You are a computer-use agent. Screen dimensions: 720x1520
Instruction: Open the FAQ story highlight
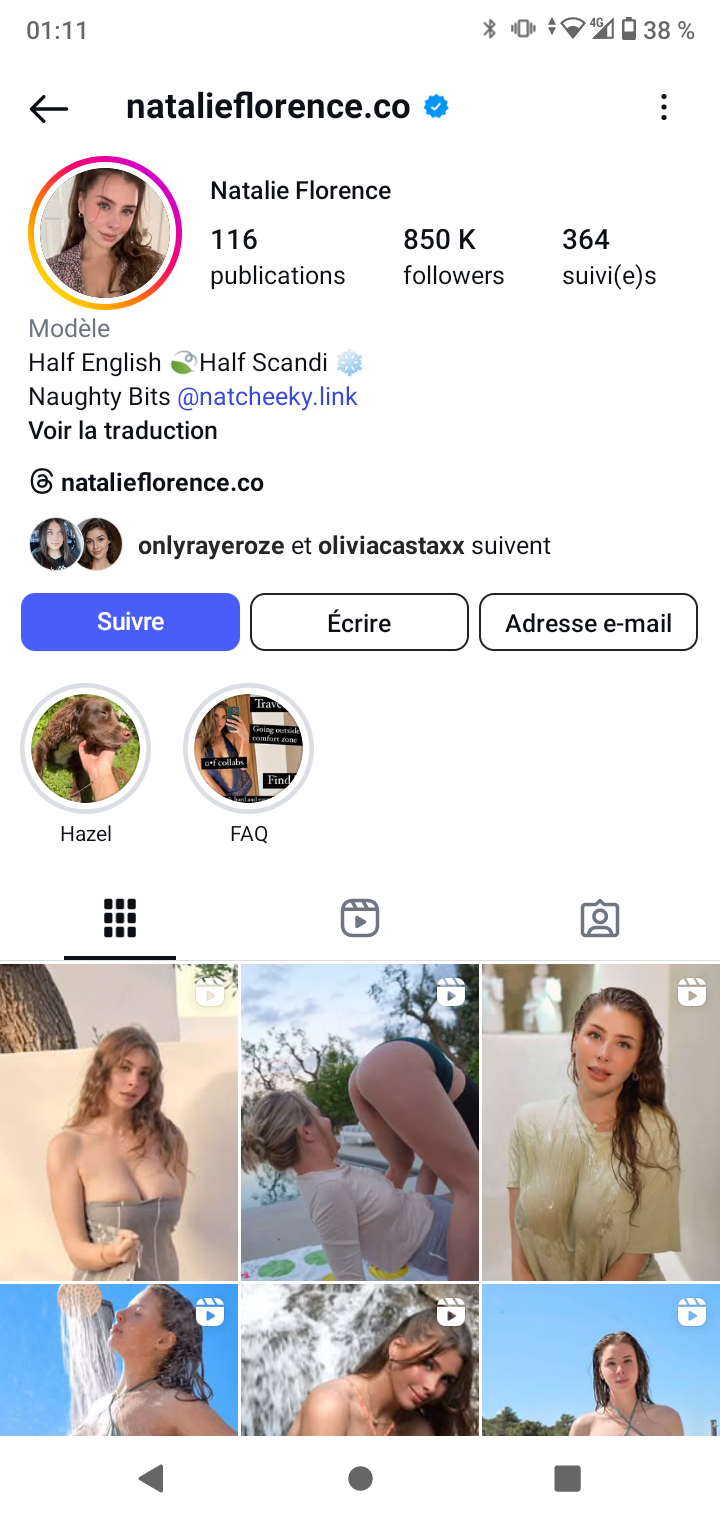[x=249, y=748]
